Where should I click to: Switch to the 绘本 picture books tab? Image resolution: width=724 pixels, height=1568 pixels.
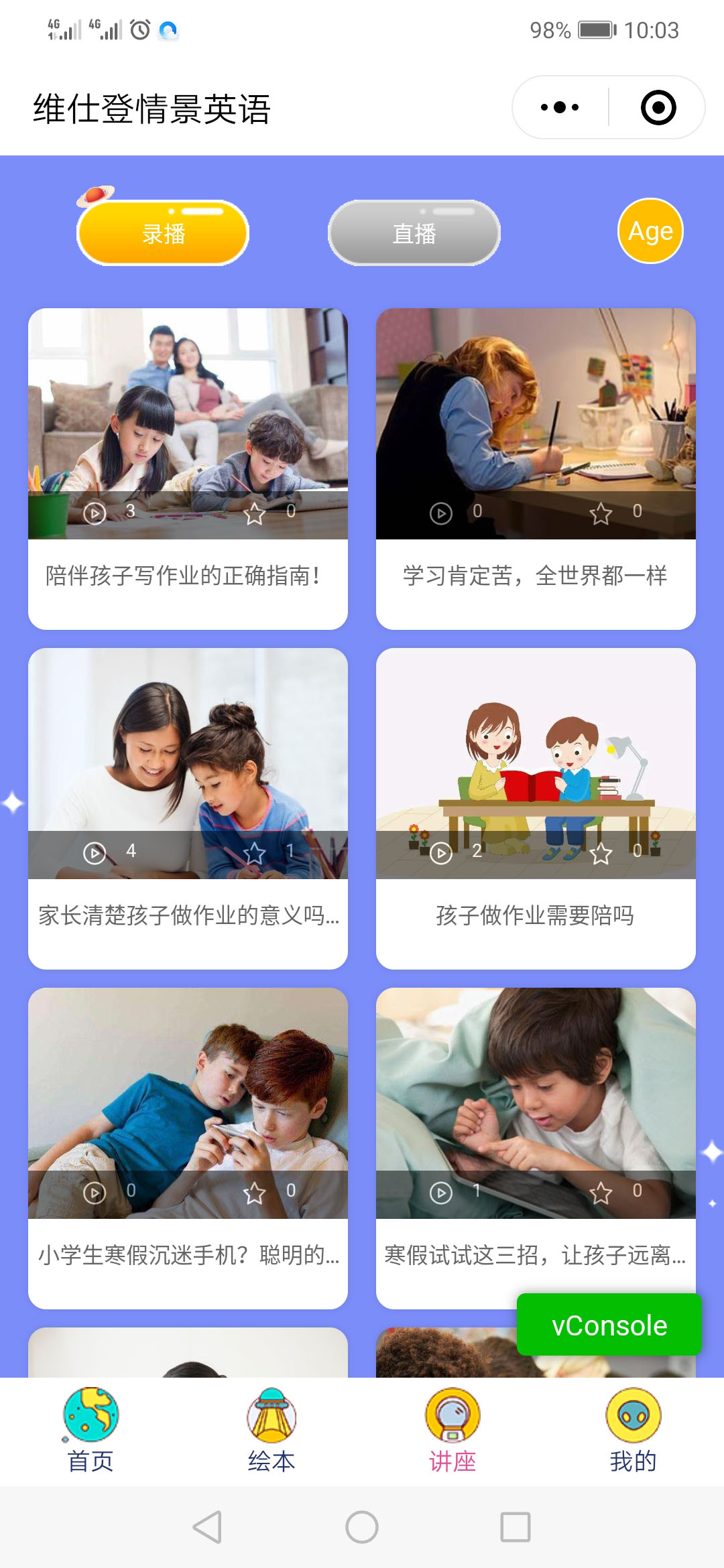[x=271, y=1430]
